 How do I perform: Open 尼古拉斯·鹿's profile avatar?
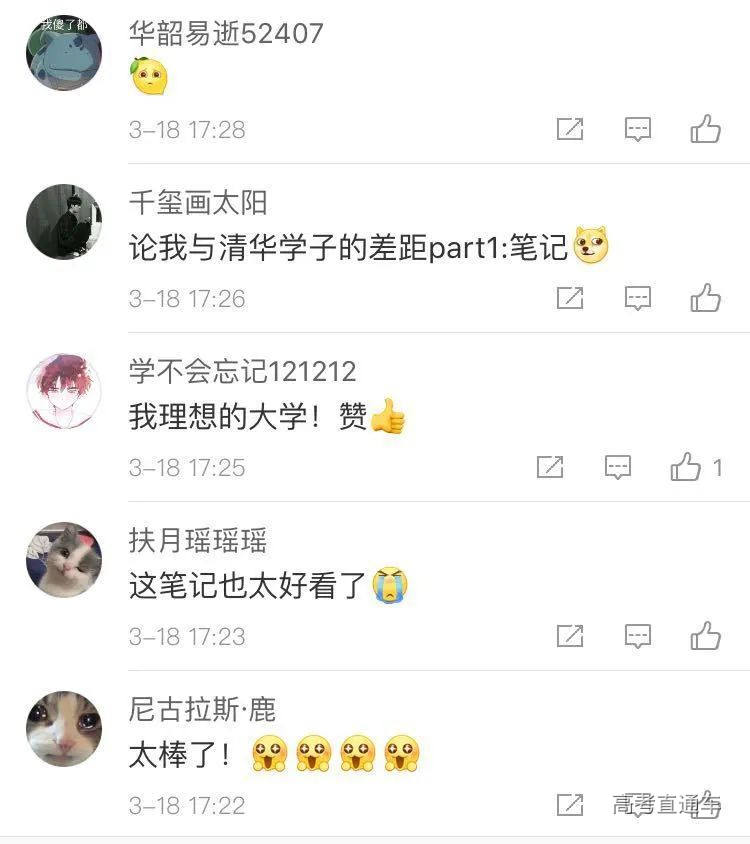(64, 729)
